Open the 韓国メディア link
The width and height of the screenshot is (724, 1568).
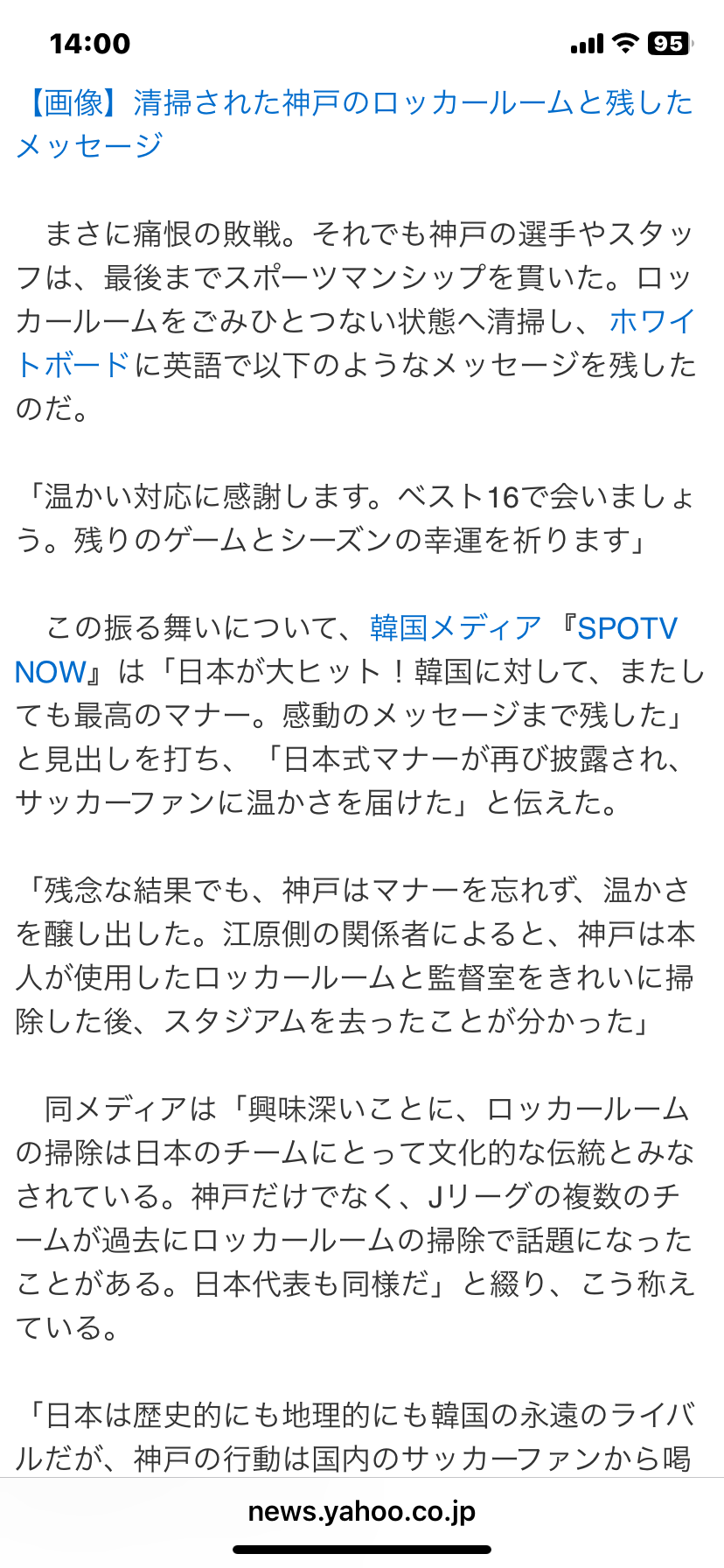coord(456,628)
